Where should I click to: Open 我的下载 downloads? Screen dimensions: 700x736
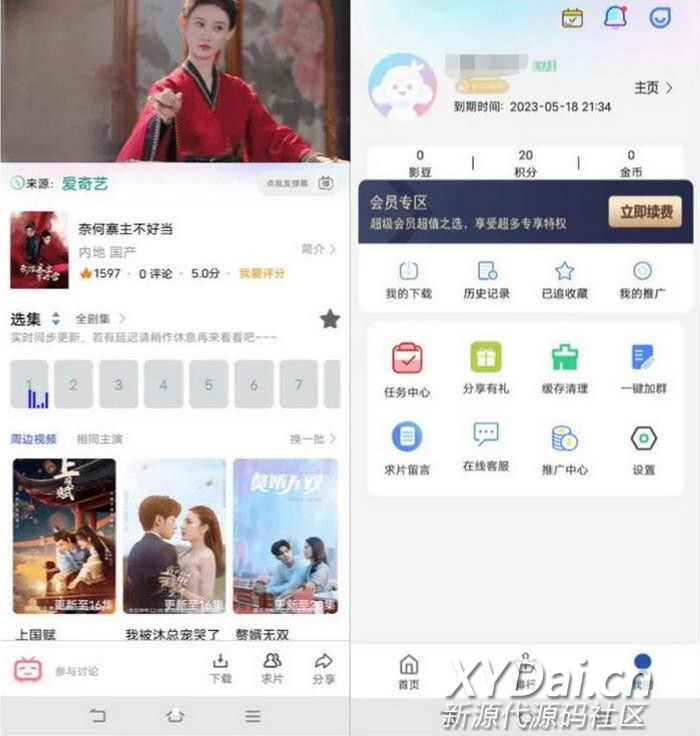coord(408,280)
